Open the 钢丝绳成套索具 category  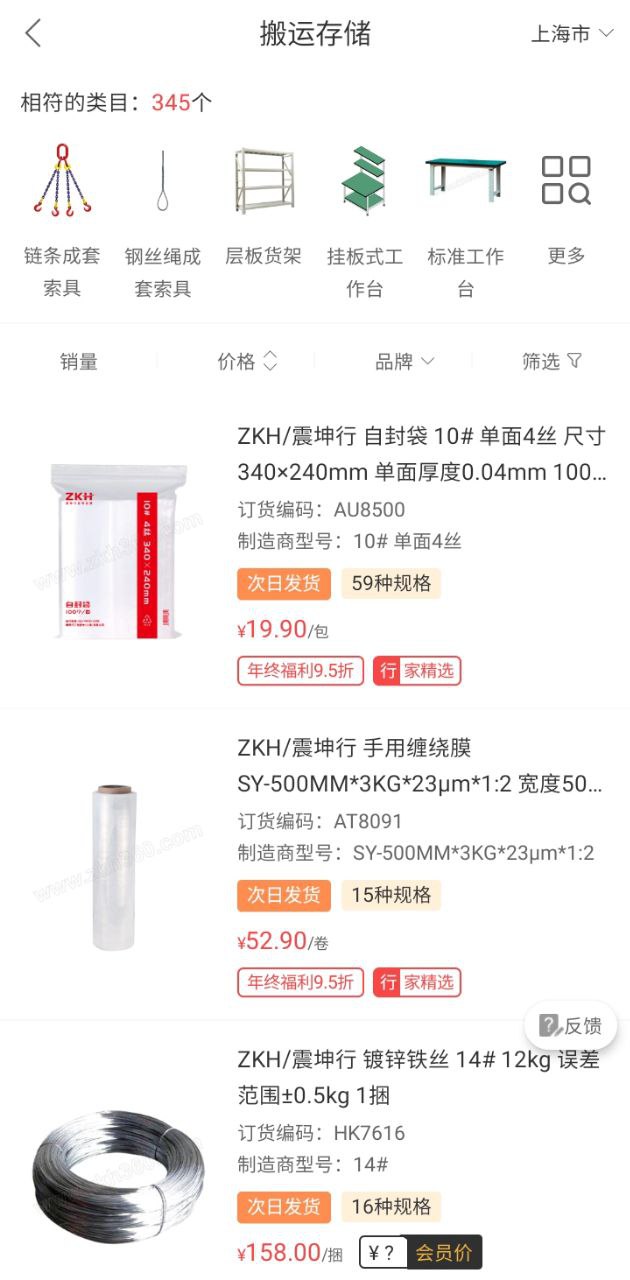(x=163, y=220)
